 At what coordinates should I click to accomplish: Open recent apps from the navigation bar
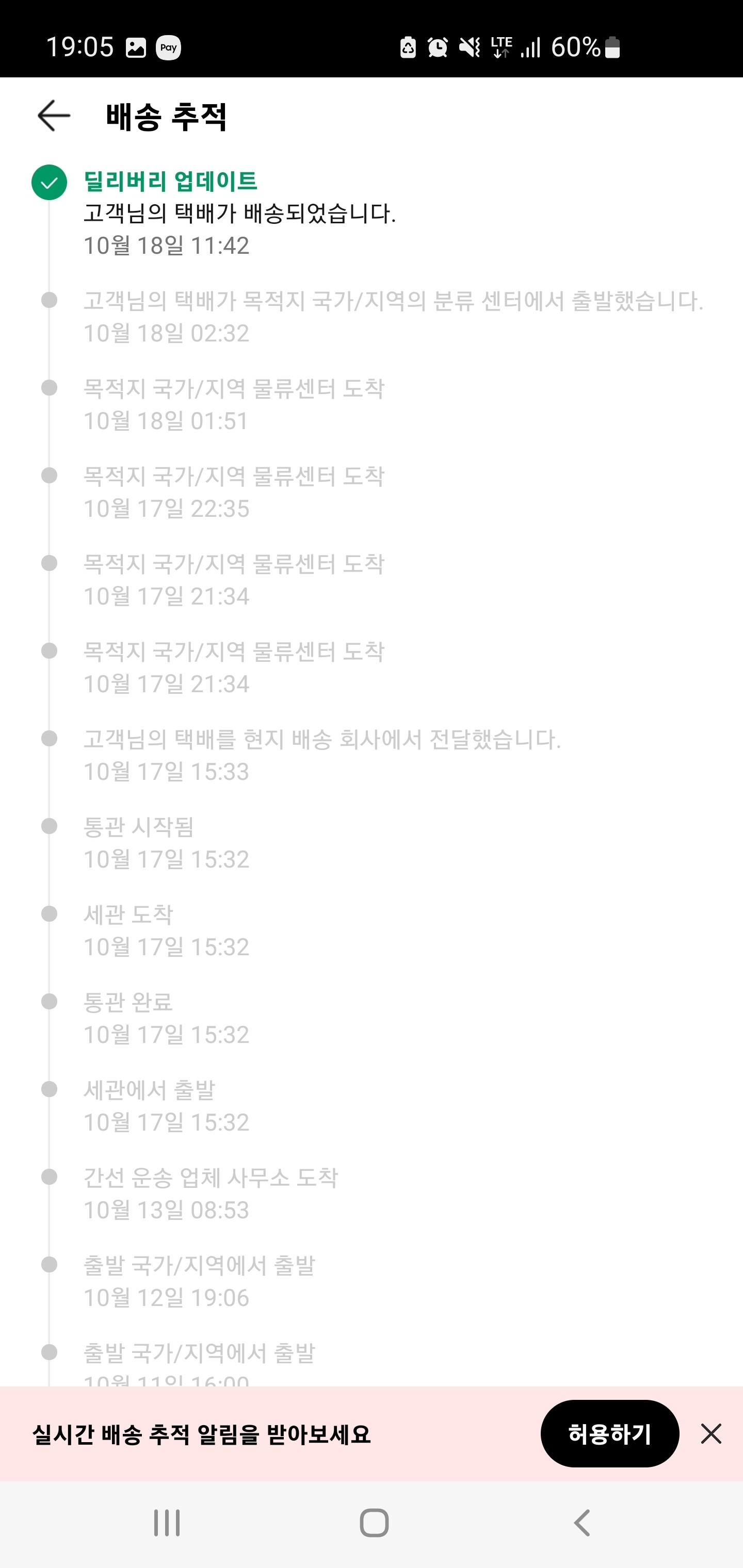pos(166,1523)
